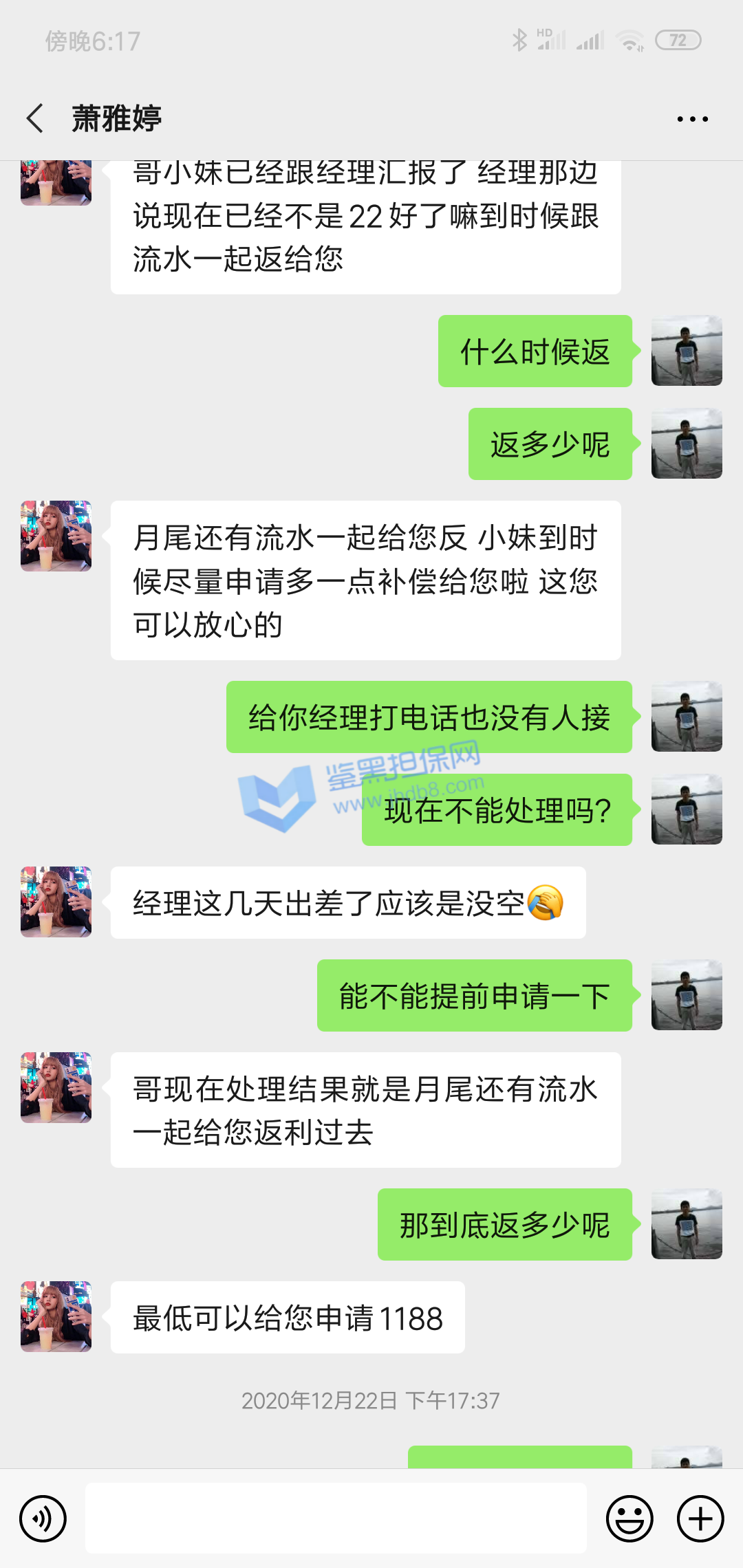Go back from the 萧雅婷 chat
Viewport: 743px width, 1568px height.
click(x=36, y=118)
